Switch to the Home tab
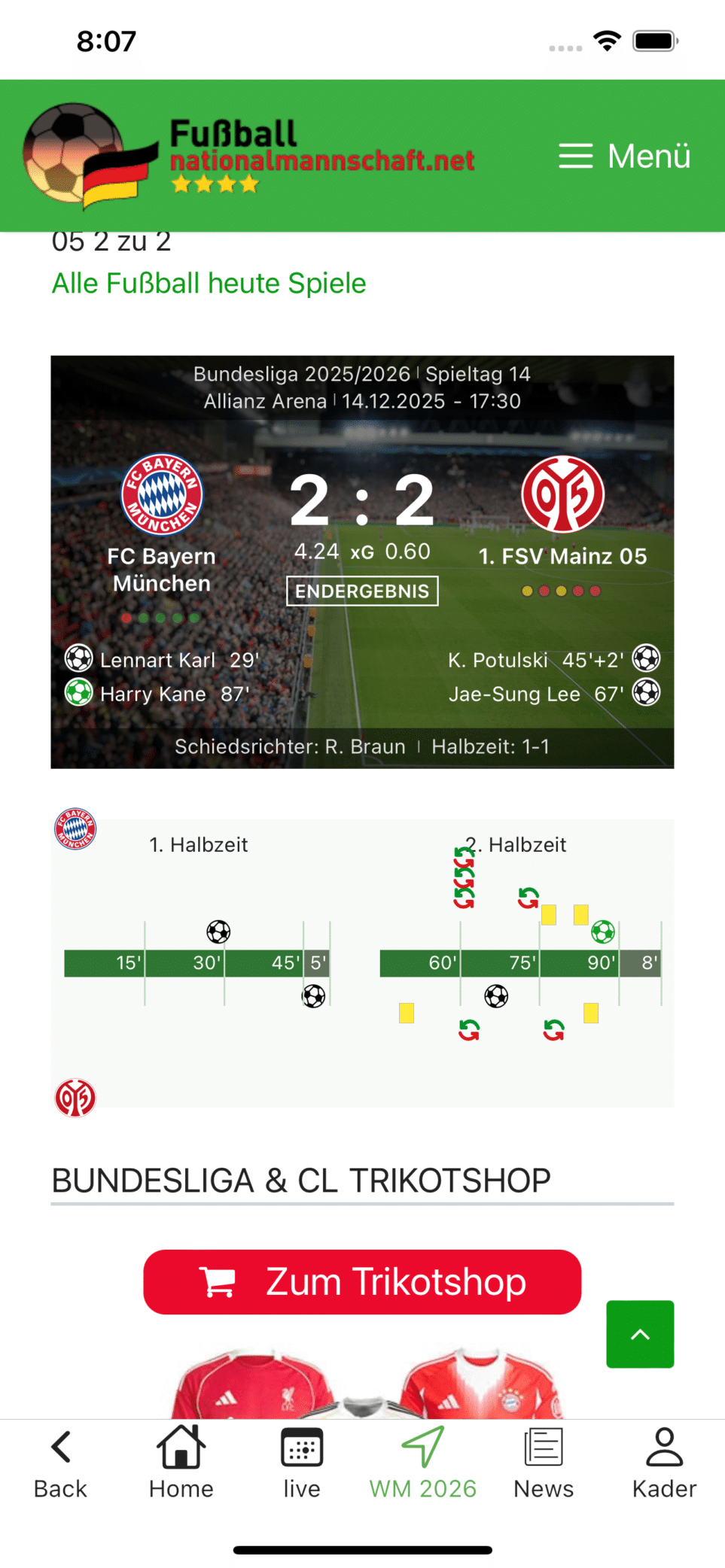This screenshot has width=725, height=1568. (x=181, y=1463)
